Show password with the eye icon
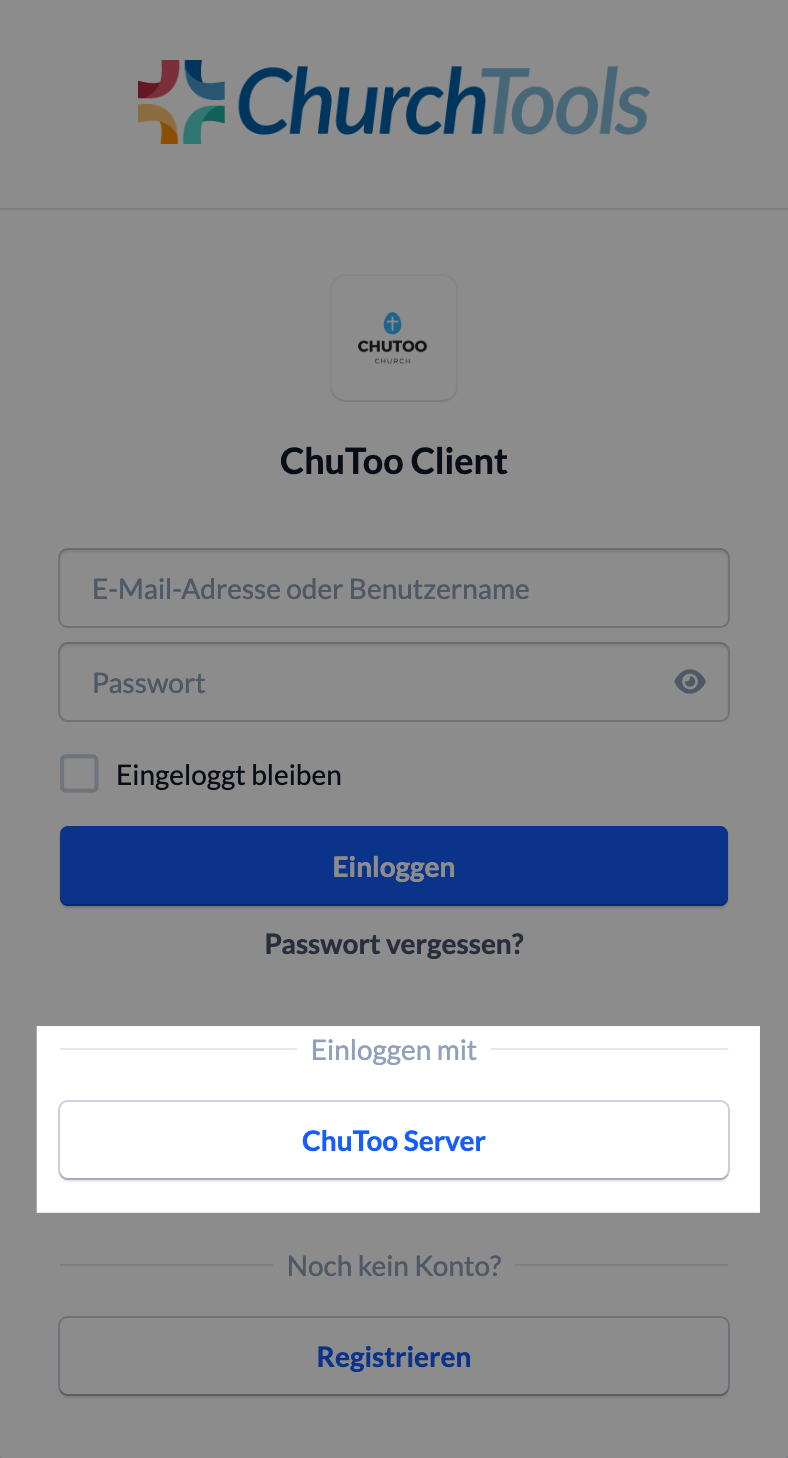The image size is (788, 1458). pyautogui.click(x=690, y=682)
